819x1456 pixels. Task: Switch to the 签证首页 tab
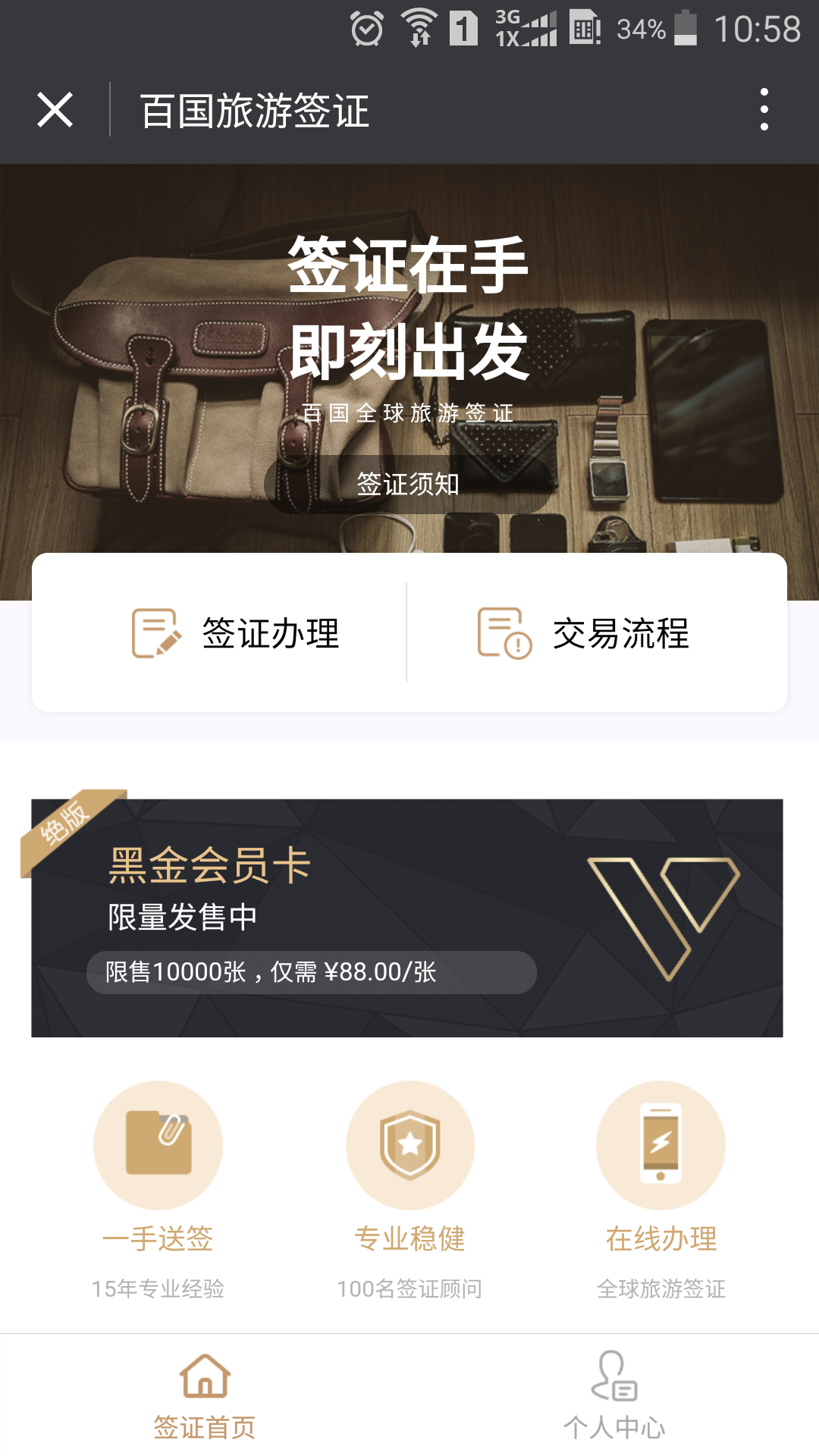205,1395
